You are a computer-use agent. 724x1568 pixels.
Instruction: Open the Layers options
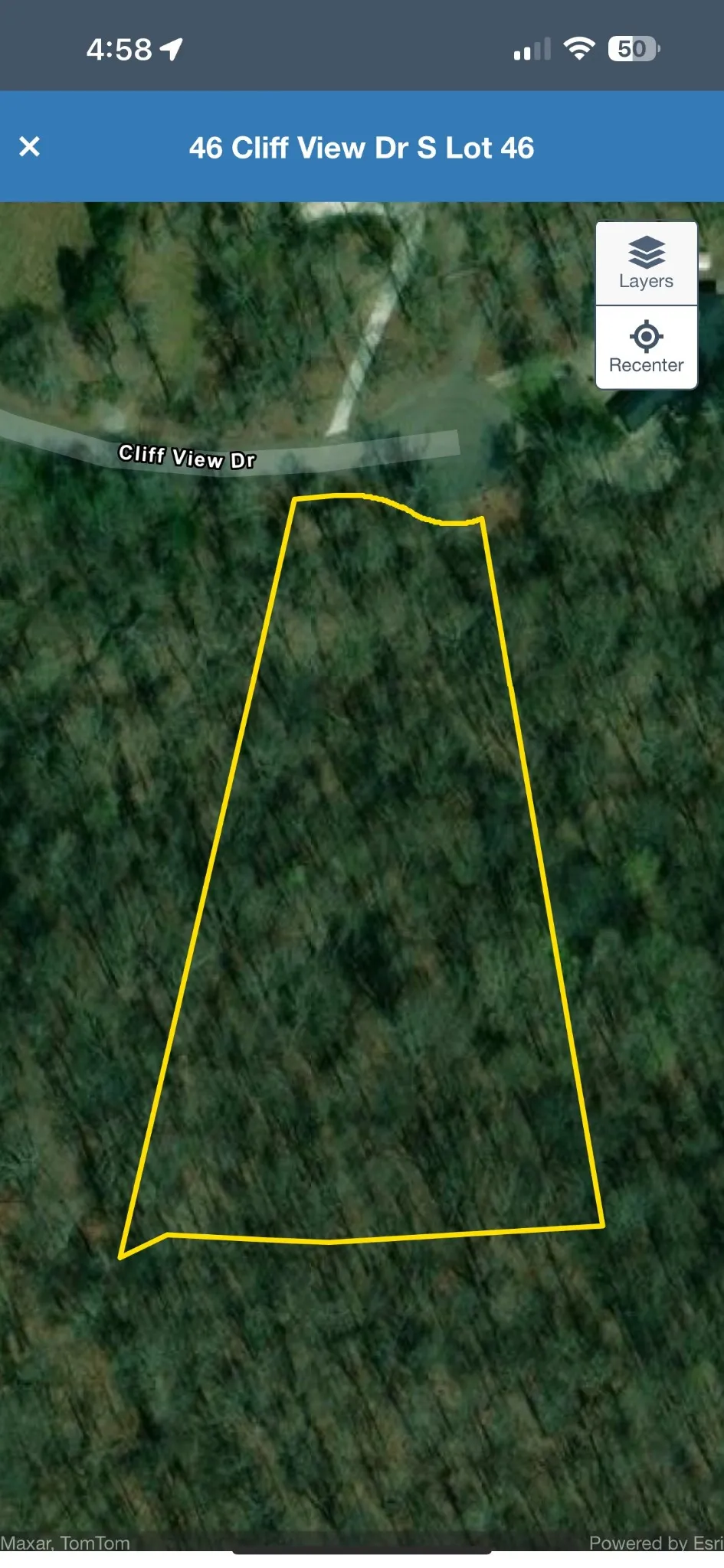(646, 263)
